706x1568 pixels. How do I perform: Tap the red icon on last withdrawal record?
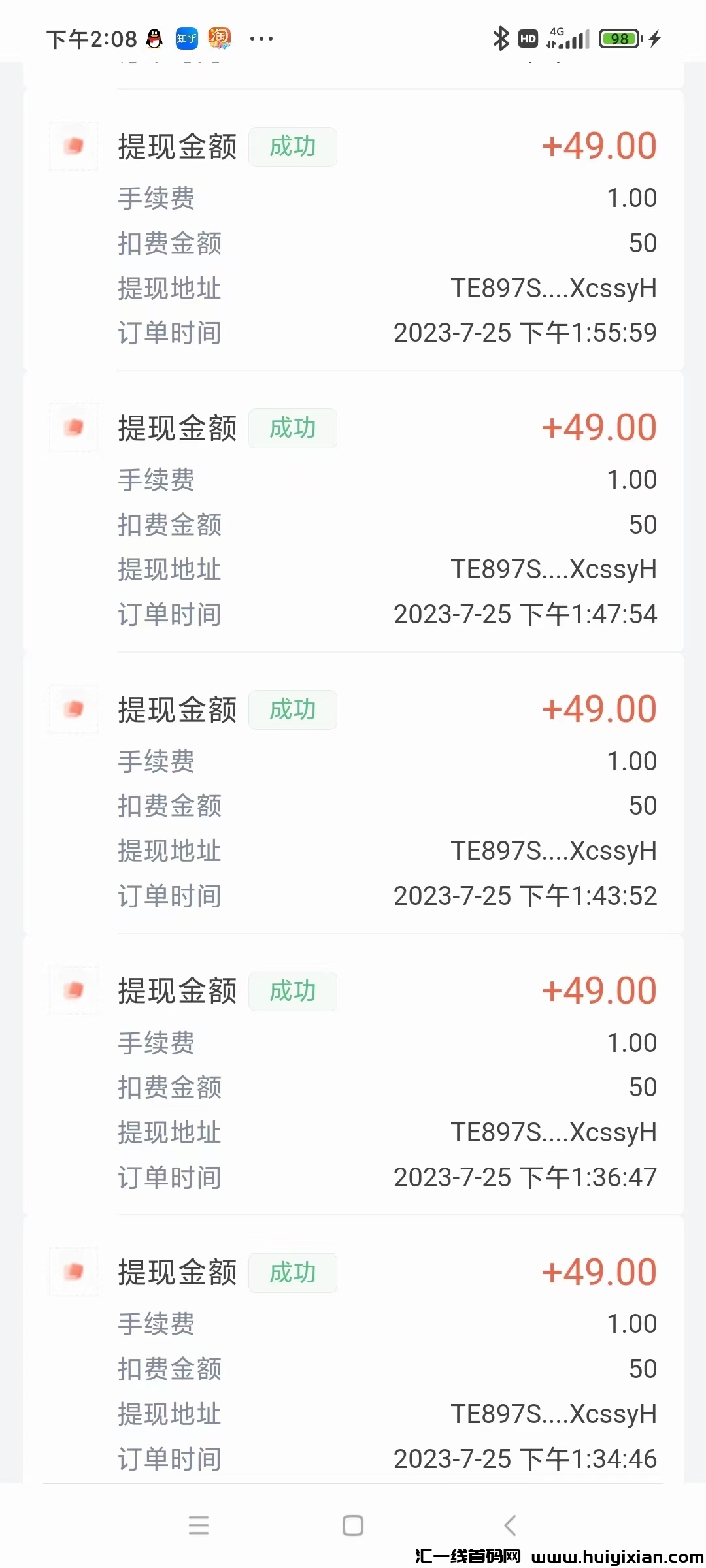pyautogui.click(x=74, y=1272)
